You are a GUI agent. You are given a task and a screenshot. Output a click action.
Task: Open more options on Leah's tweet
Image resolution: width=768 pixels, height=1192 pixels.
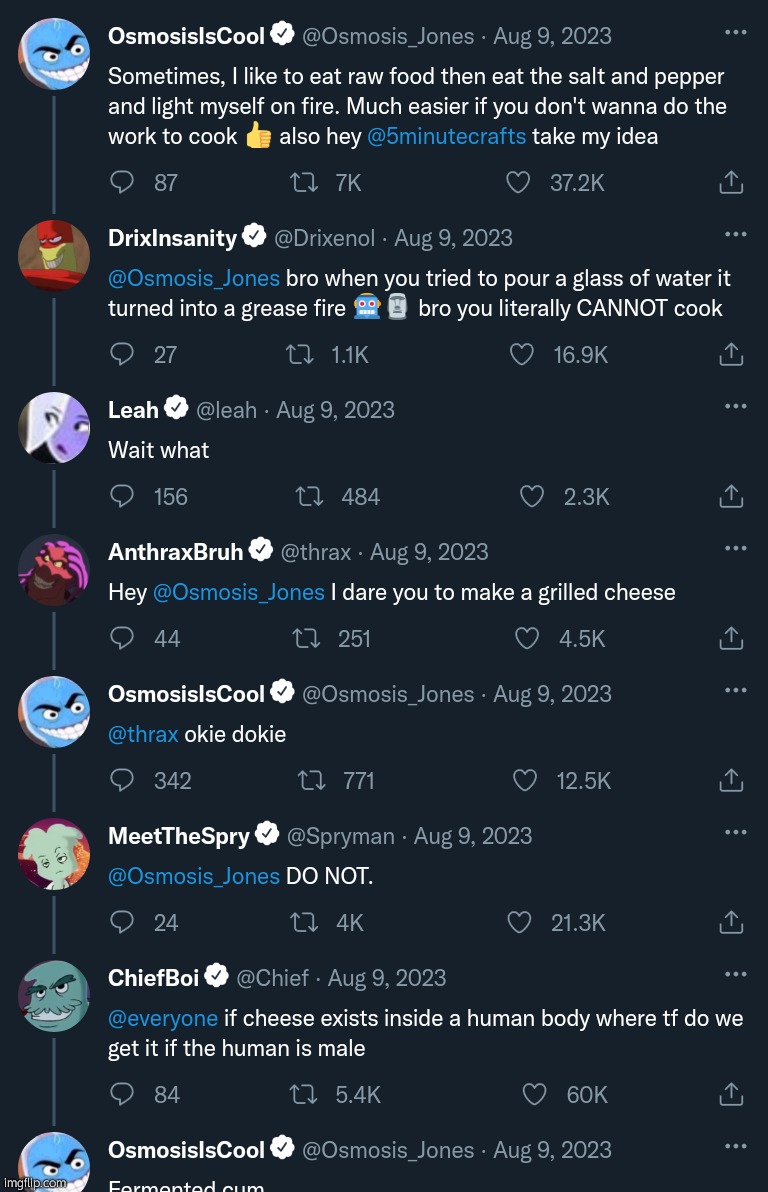click(x=736, y=405)
